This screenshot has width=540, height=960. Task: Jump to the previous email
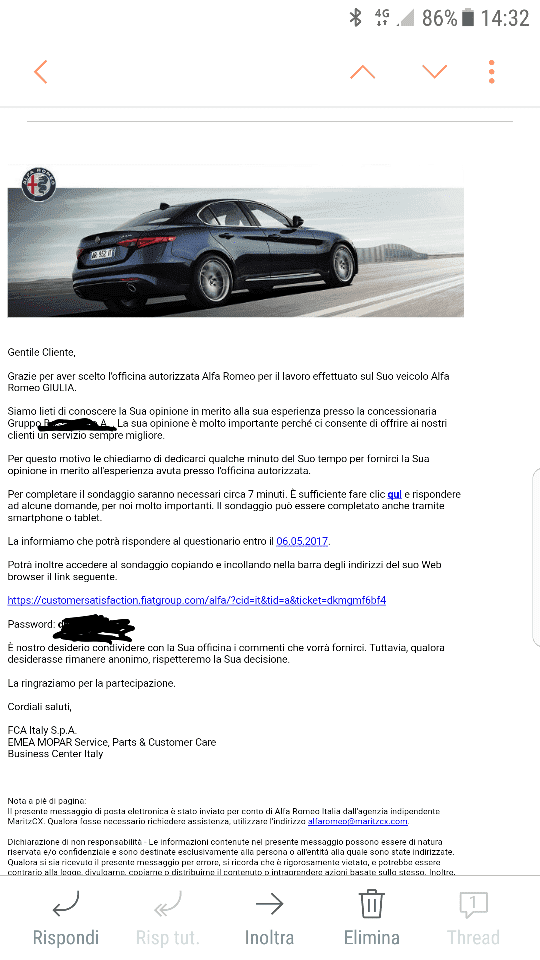[362, 72]
